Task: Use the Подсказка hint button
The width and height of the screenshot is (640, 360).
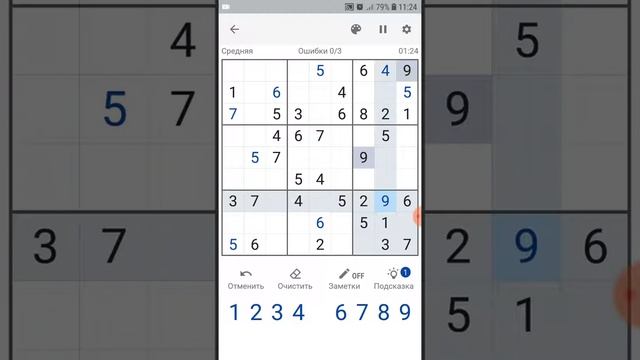Action: tap(393, 280)
